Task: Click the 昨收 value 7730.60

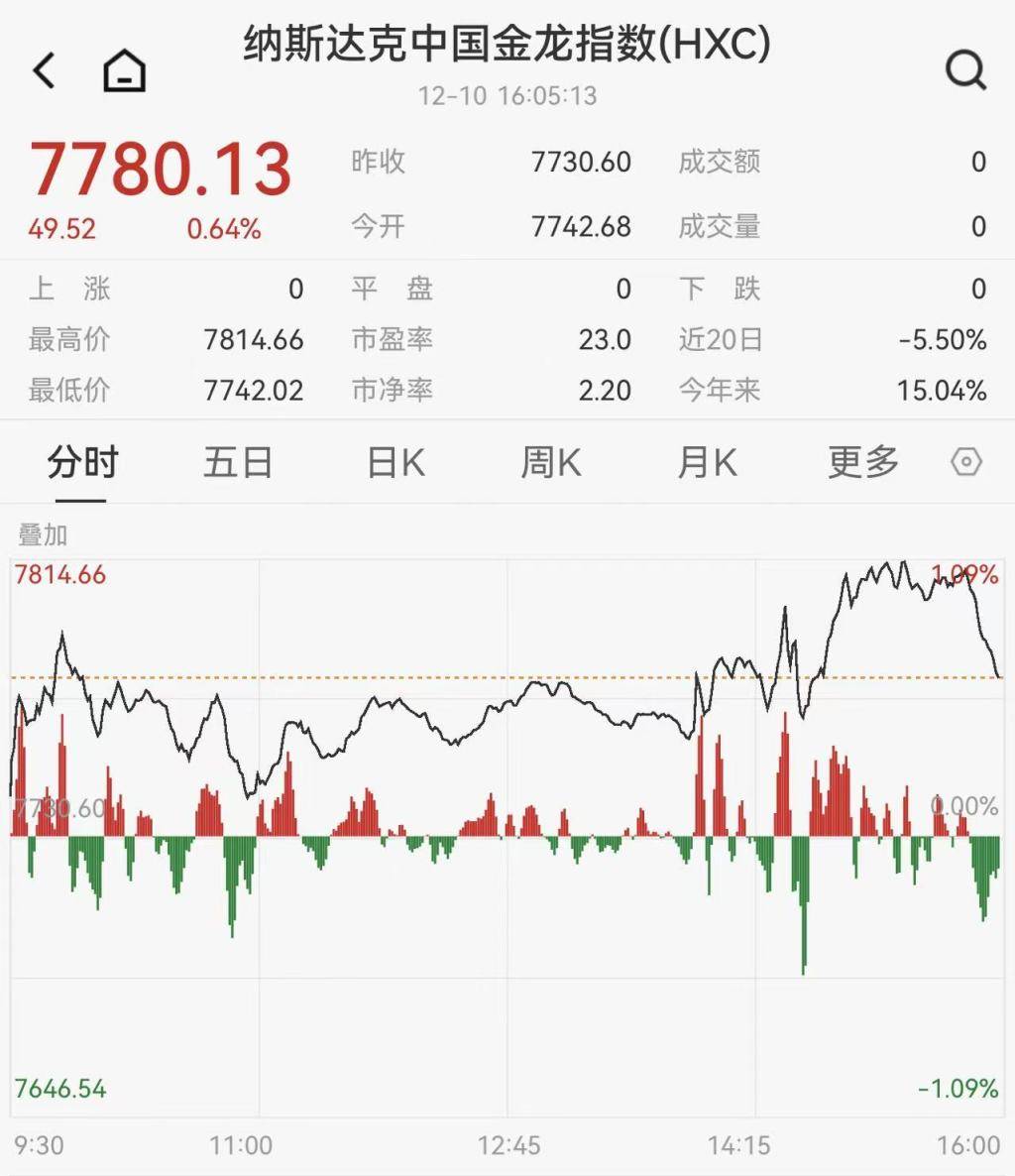Action: tap(580, 162)
